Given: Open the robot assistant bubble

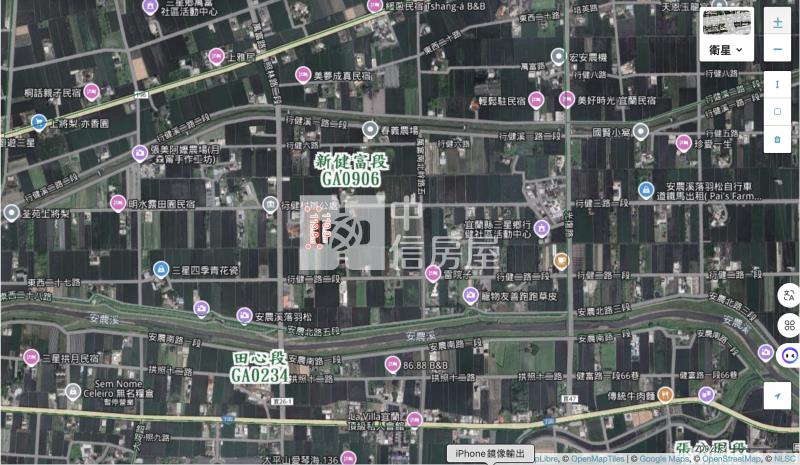Looking at the screenshot, I should (788, 354).
